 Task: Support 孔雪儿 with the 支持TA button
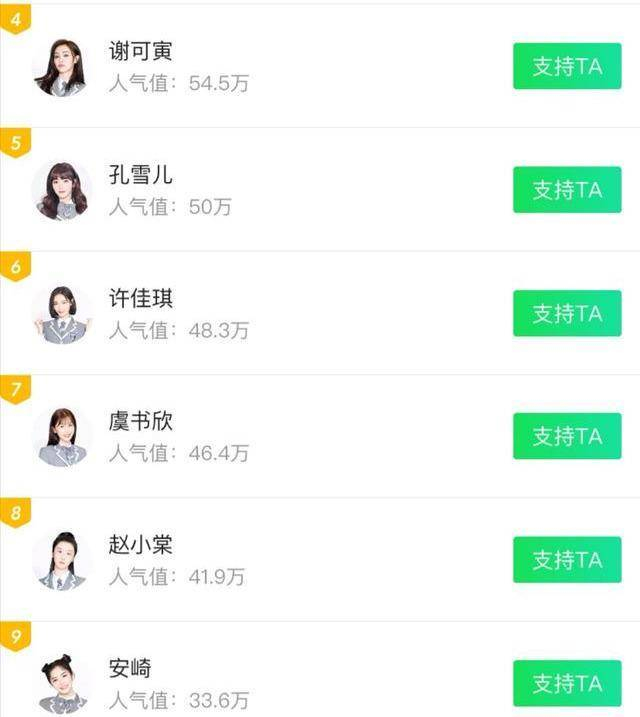[567, 190]
